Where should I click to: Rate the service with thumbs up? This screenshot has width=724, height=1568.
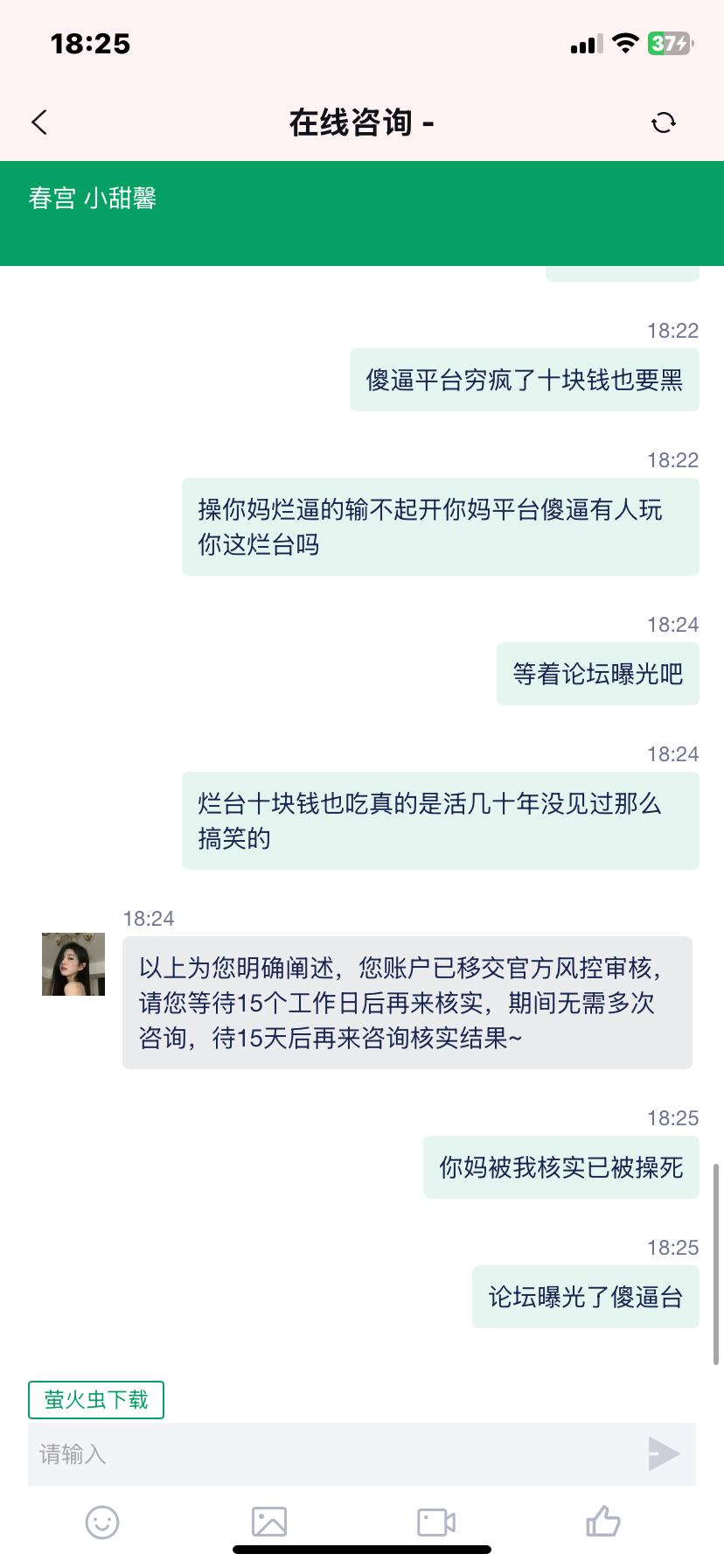tap(603, 1522)
